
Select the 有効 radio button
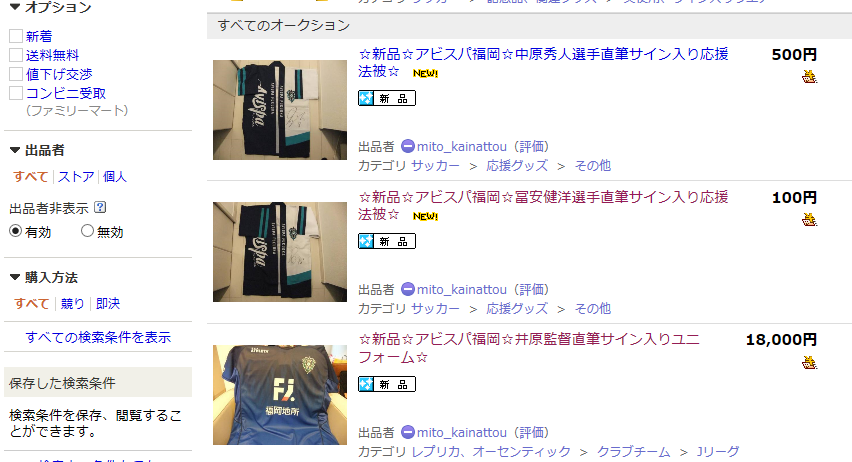[x=16, y=231]
